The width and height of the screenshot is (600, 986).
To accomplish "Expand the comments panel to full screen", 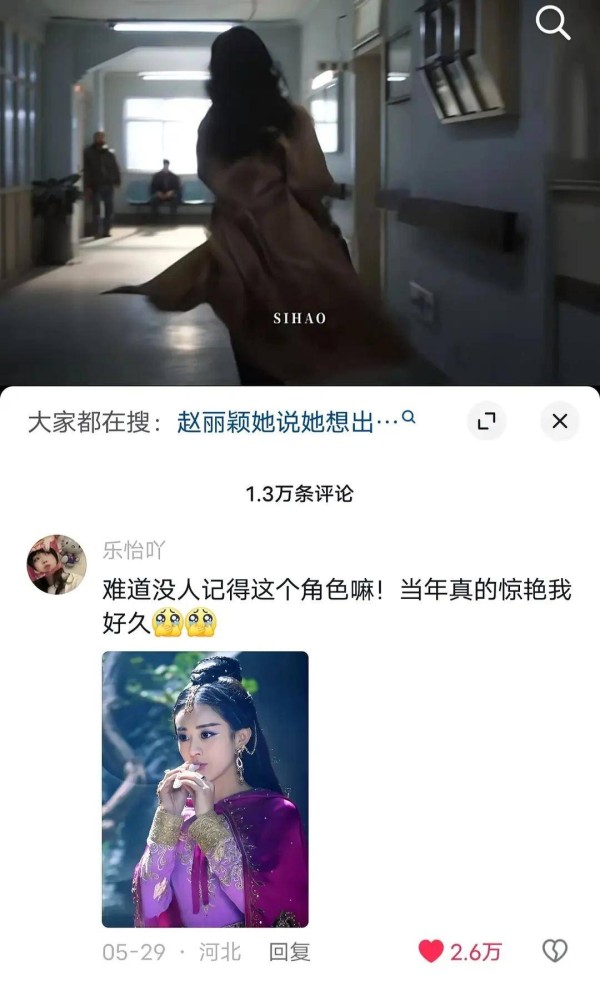I will click(x=487, y=421).
